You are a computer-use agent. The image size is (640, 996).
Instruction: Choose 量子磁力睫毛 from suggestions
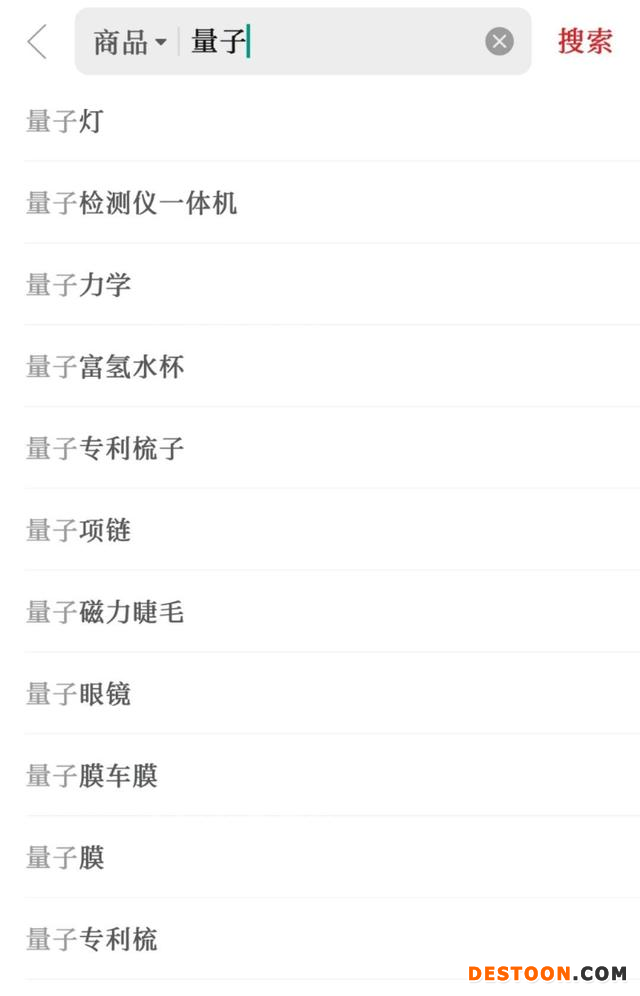click(x=105, y=613)
